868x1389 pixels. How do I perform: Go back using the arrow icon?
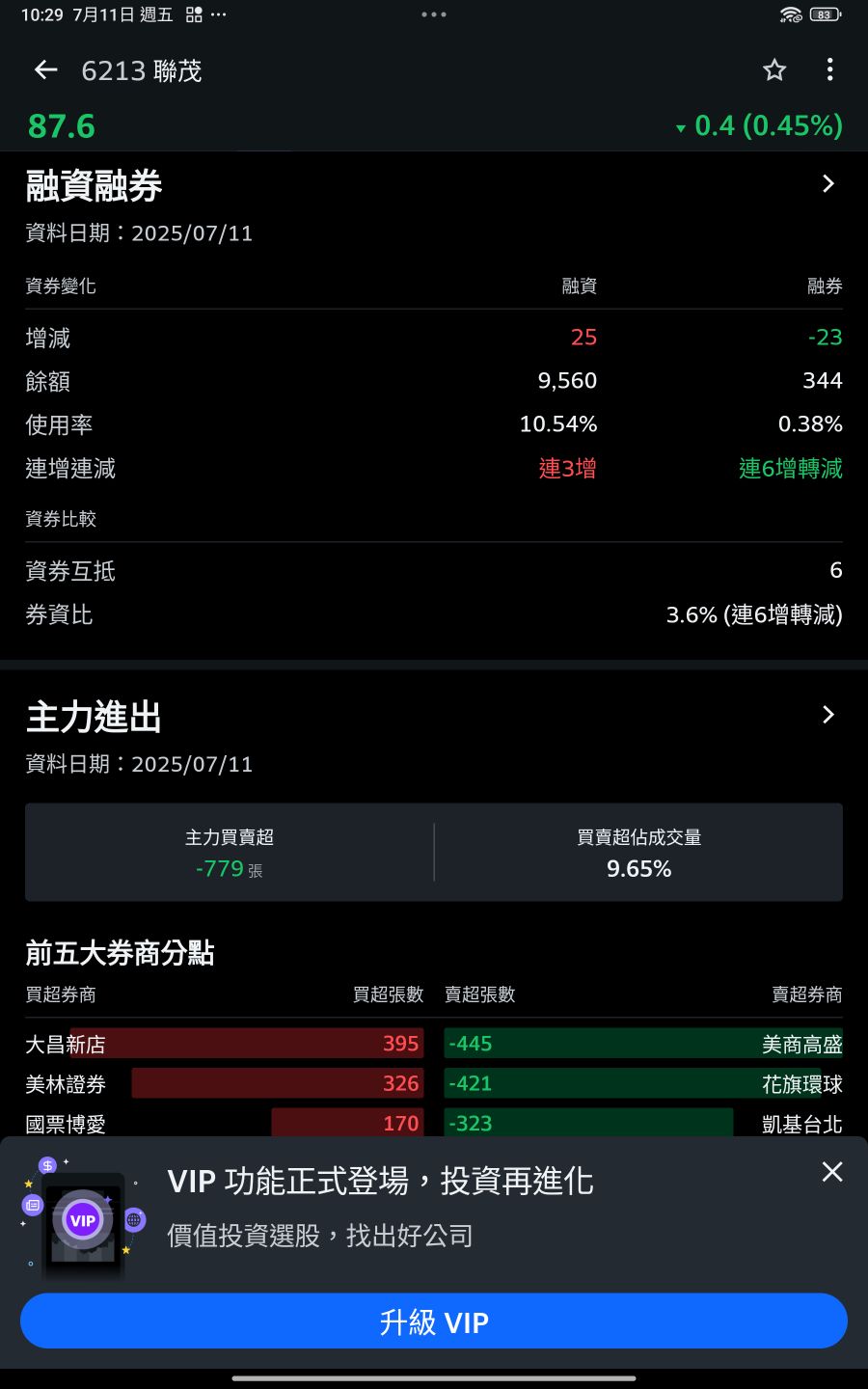[x=45, y=69]
